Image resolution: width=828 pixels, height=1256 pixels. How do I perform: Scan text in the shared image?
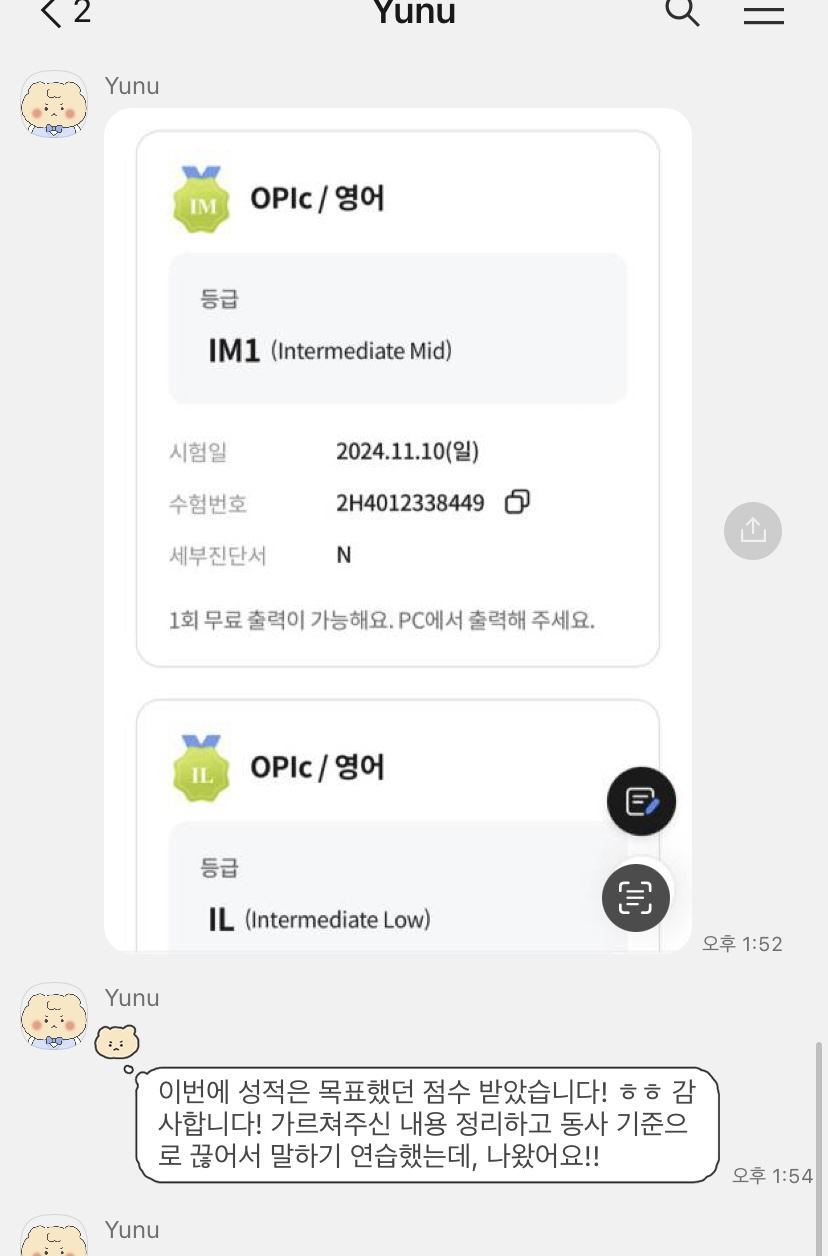click(635, 898)
